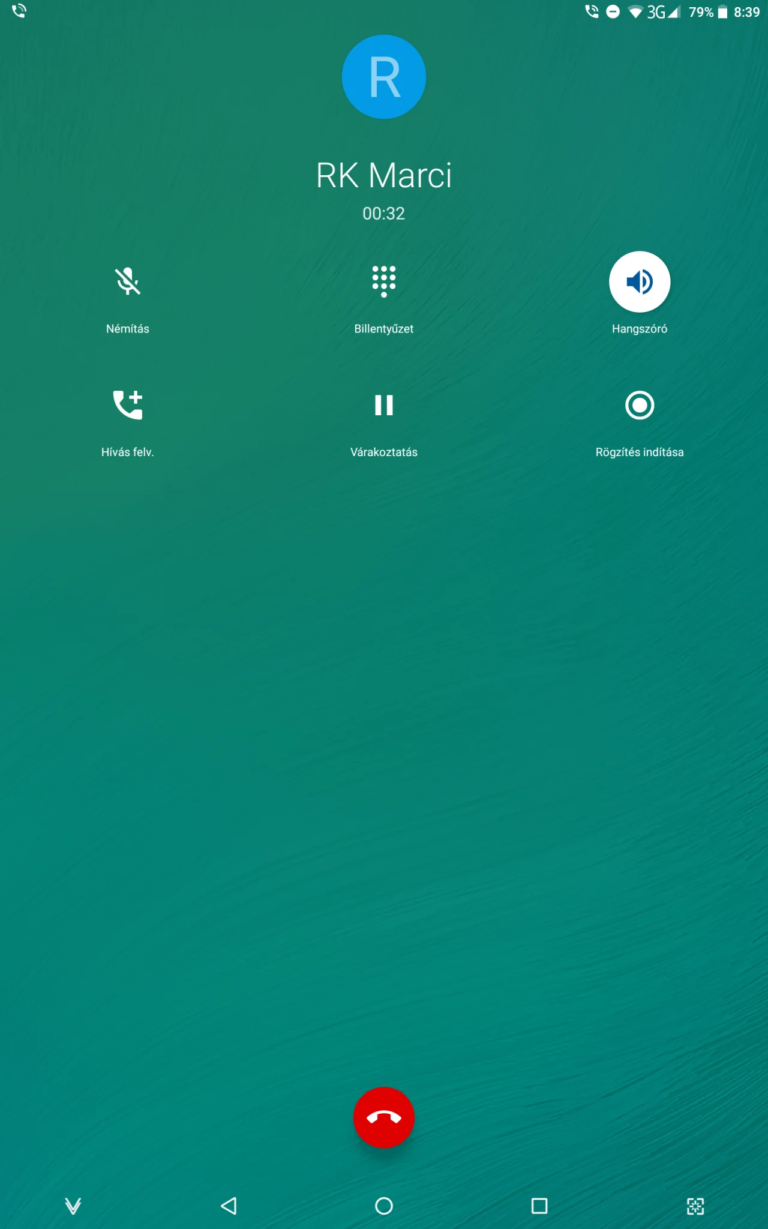Screen dimensions: 768x1229
Task: Tap the contact avatar with letter R
Action: click(x=384, y=77)
